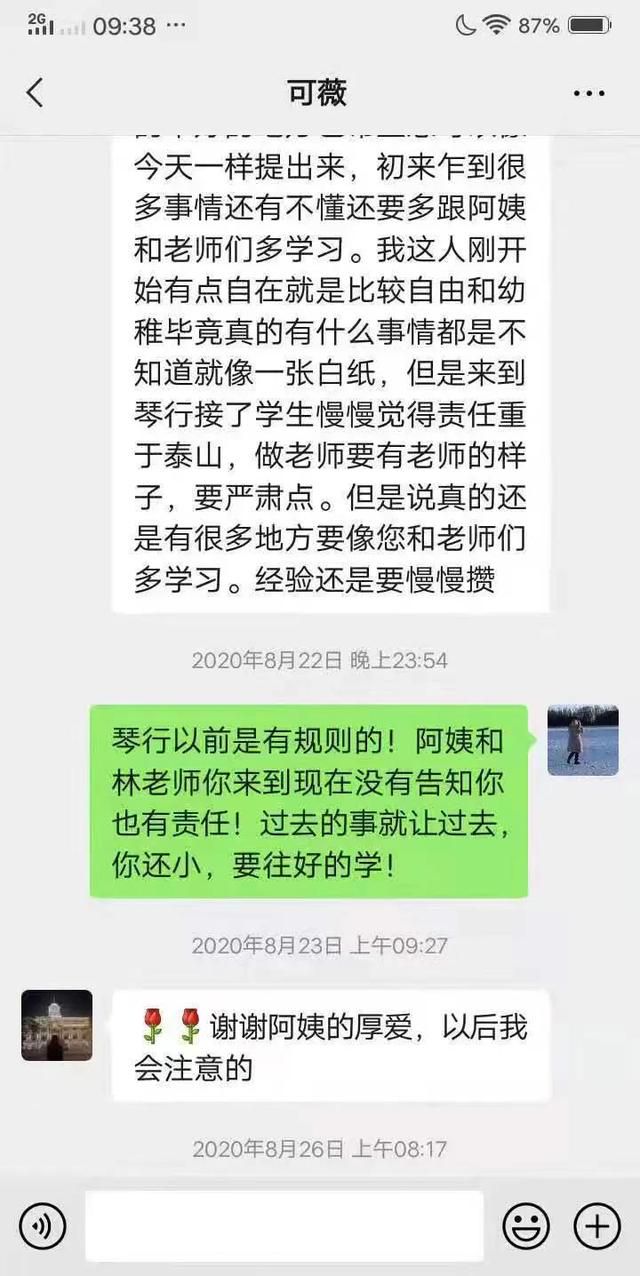Open my own avatar on the green message
The width and height of the screenshot is (640, 1276).
pos(583,740)
